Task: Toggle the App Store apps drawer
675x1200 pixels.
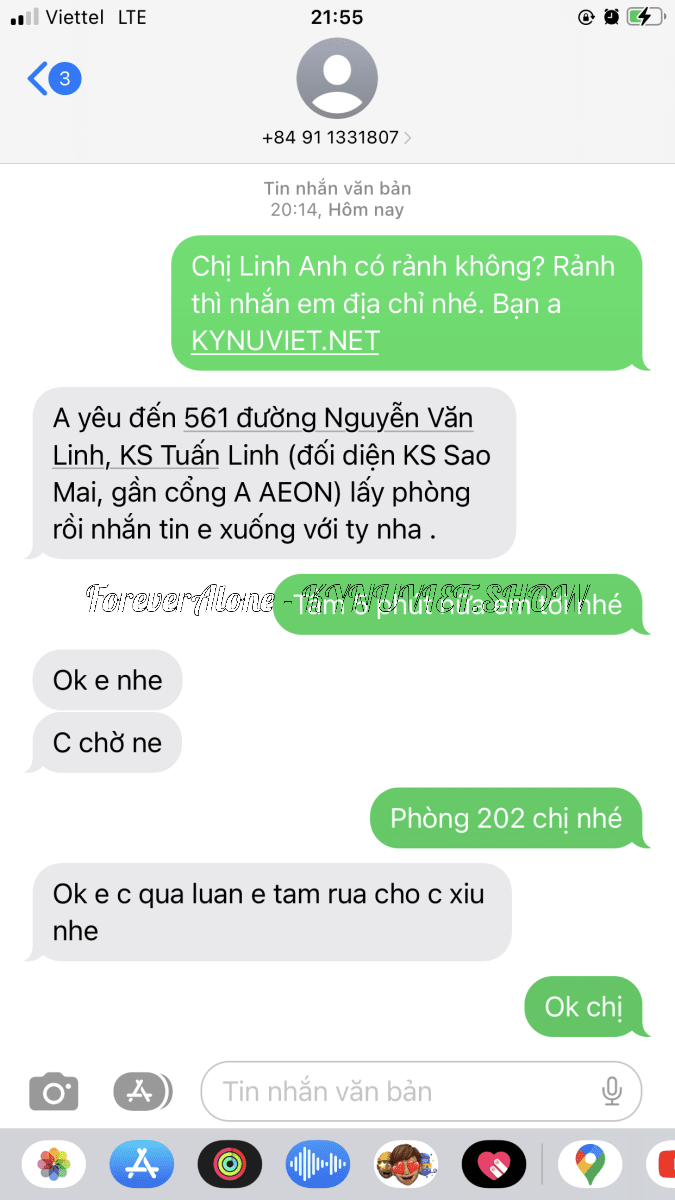Action: pyautogui.click(x=142, y=1091)
